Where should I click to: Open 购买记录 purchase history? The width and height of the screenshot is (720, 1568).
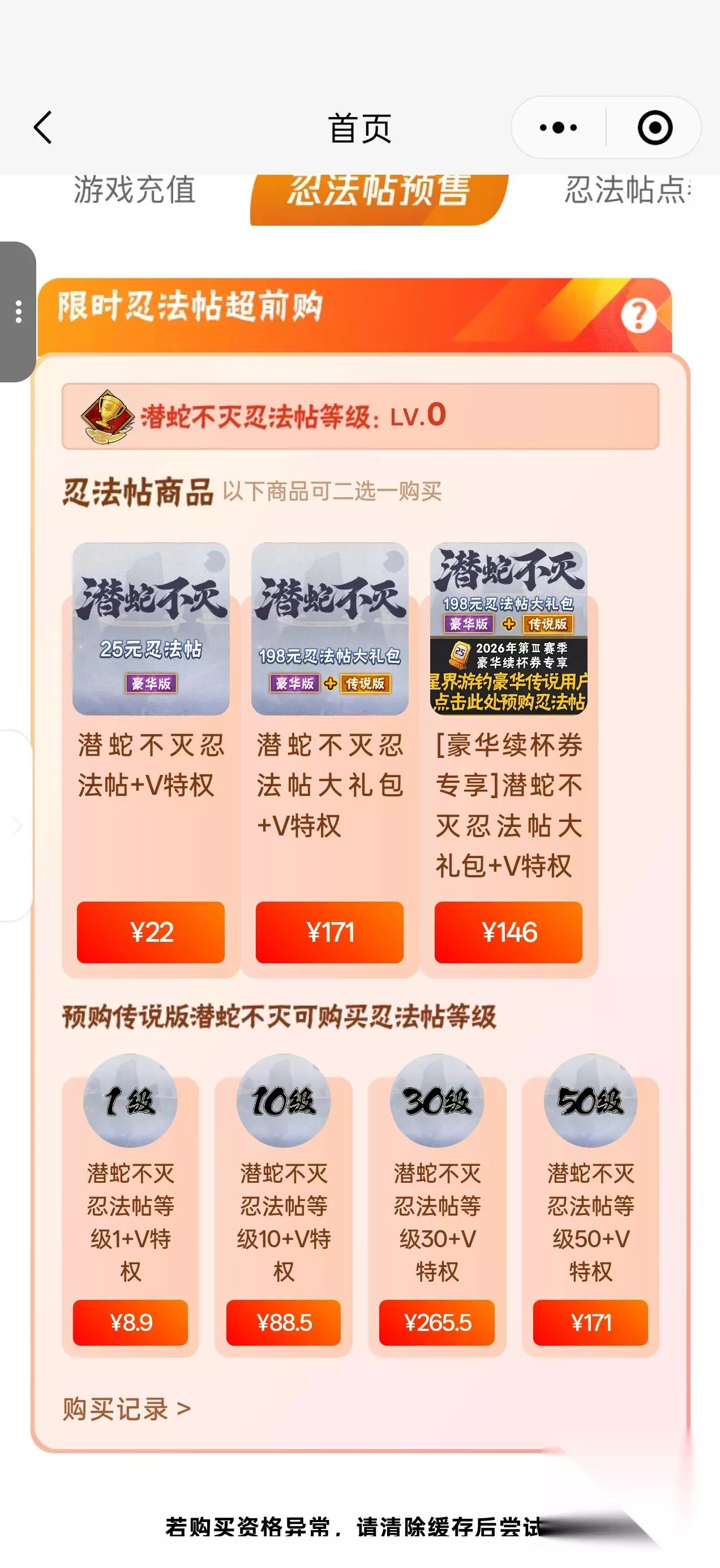point(127,1409)
